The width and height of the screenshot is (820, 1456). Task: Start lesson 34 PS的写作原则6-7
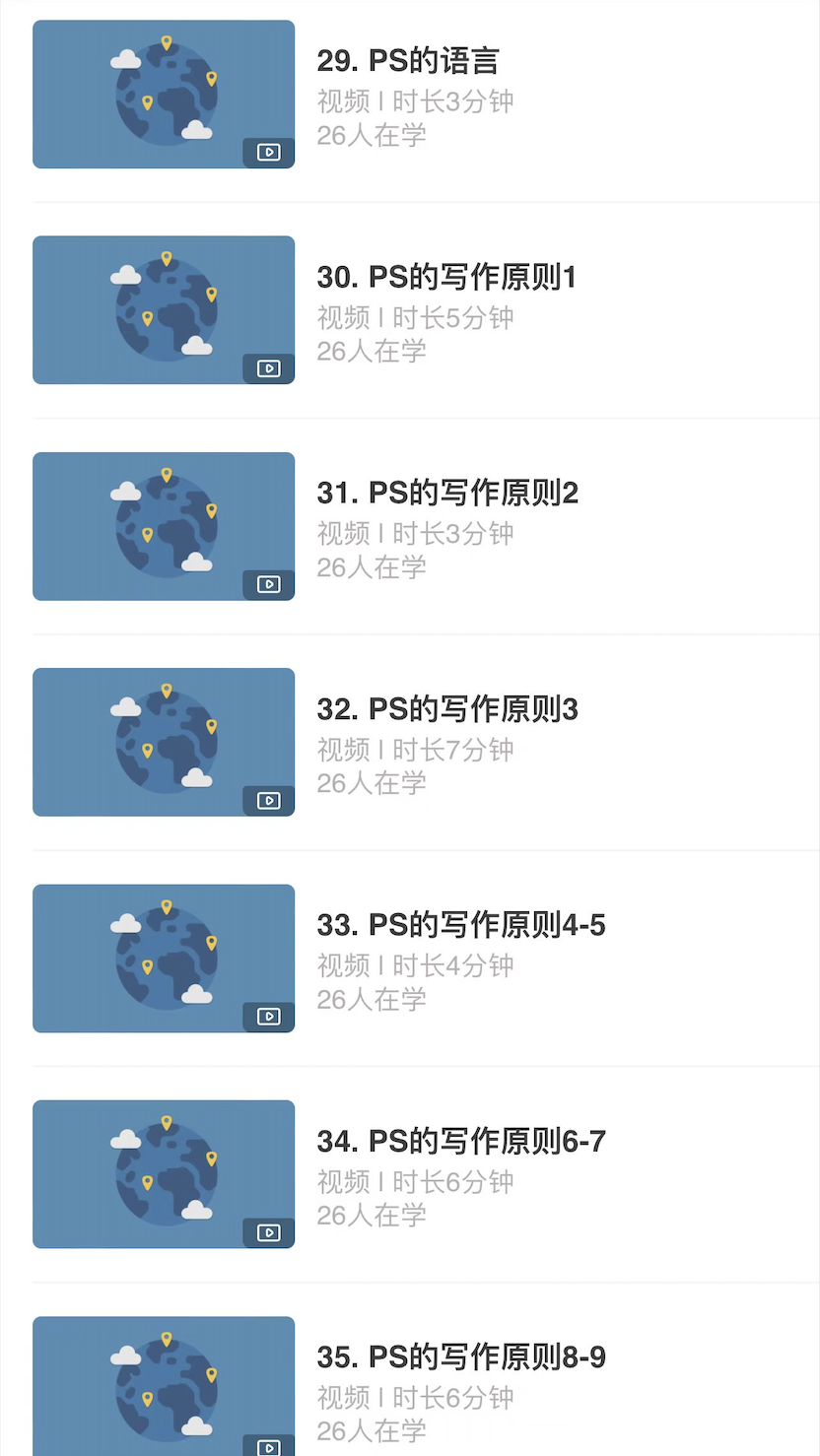pos(460,1142)
